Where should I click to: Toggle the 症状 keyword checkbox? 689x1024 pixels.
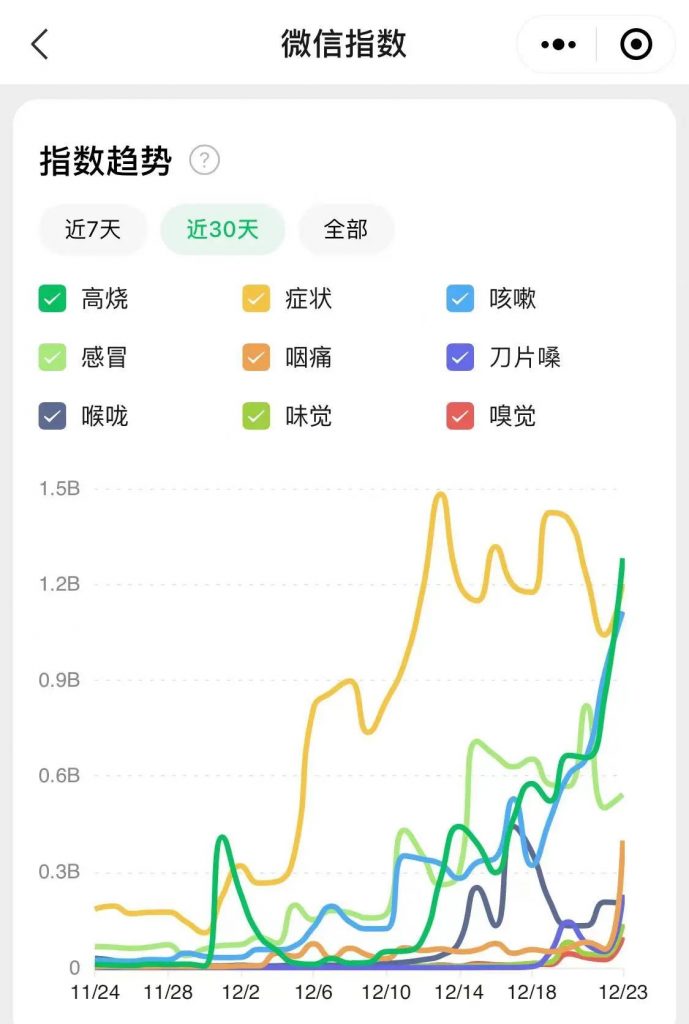tap(257, 299)
